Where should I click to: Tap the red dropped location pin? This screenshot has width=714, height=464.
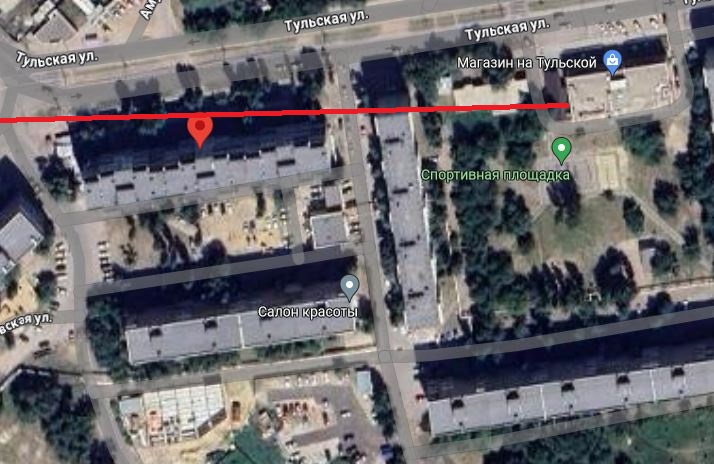point(200,129)
